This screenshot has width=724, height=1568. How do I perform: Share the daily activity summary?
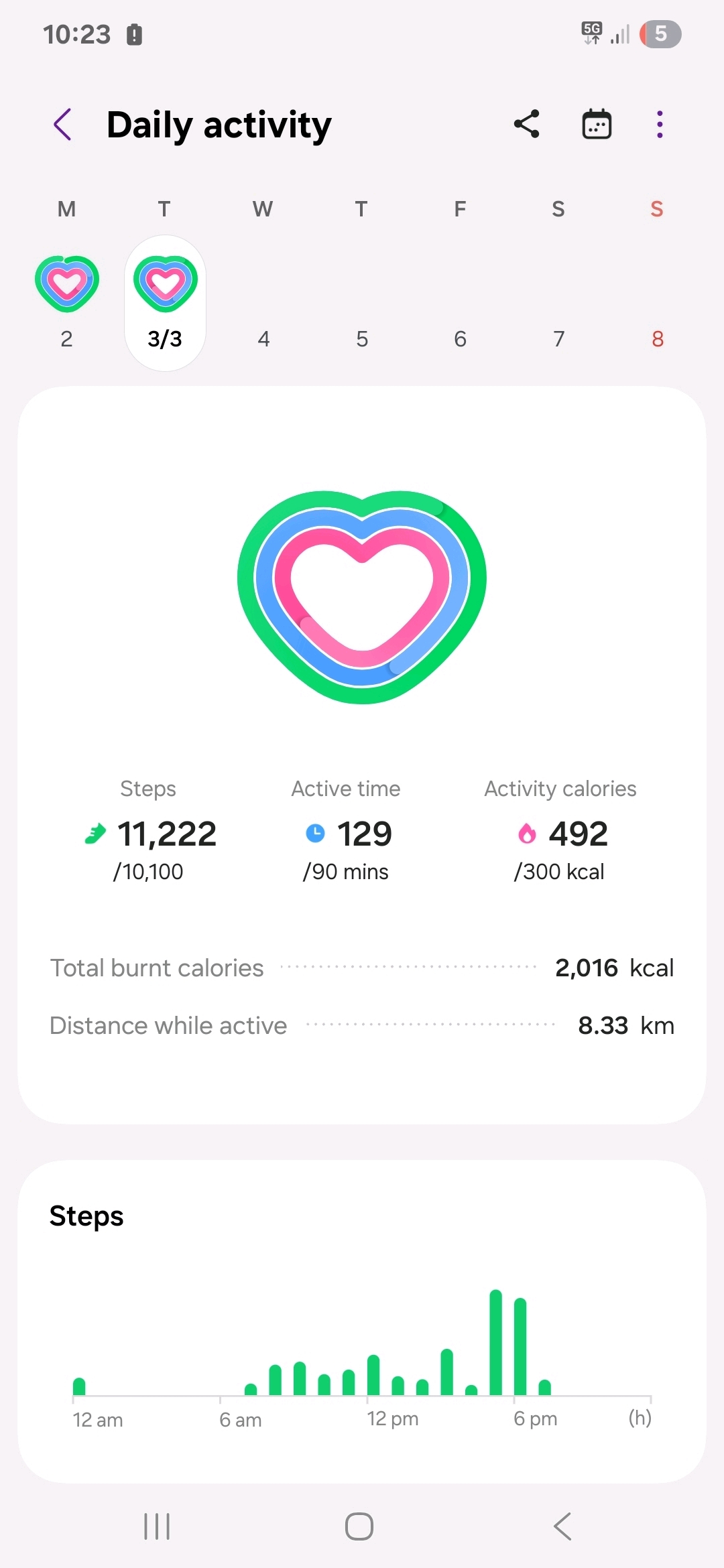527,125
